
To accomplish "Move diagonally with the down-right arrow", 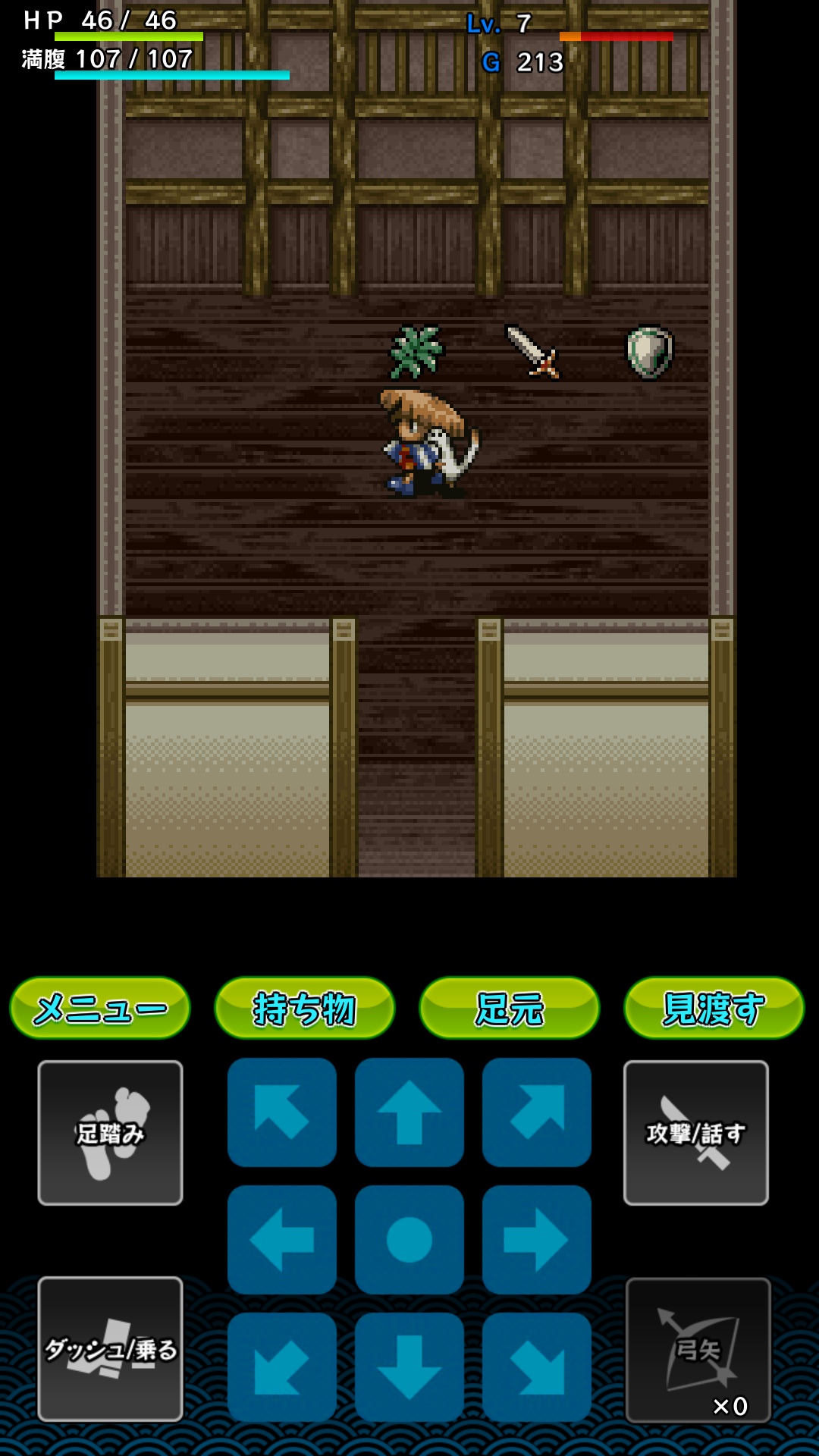I will (x=537, y=1367).
